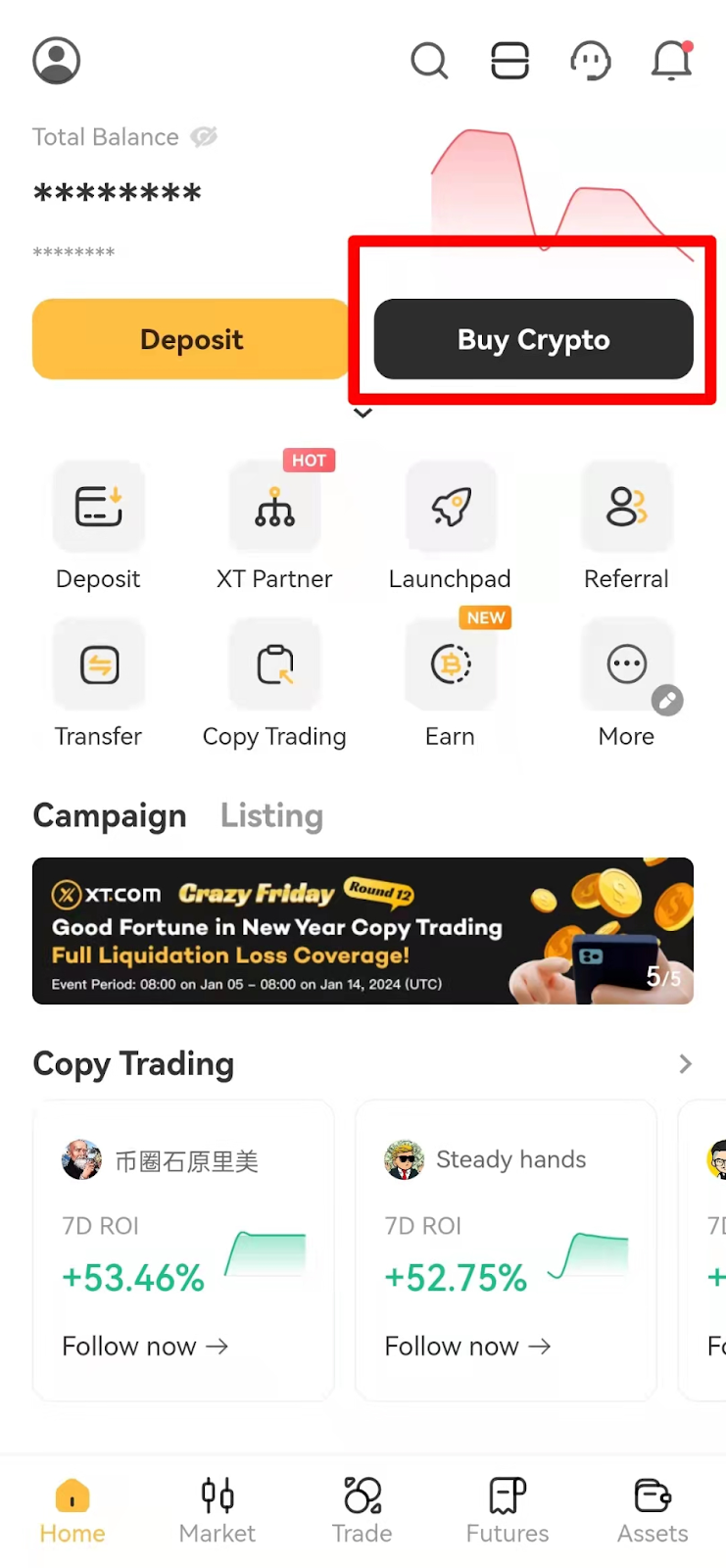This screenshot has width=726, height=1568.
Task: Switch to the Futures tab
Action: [508, 1511]
